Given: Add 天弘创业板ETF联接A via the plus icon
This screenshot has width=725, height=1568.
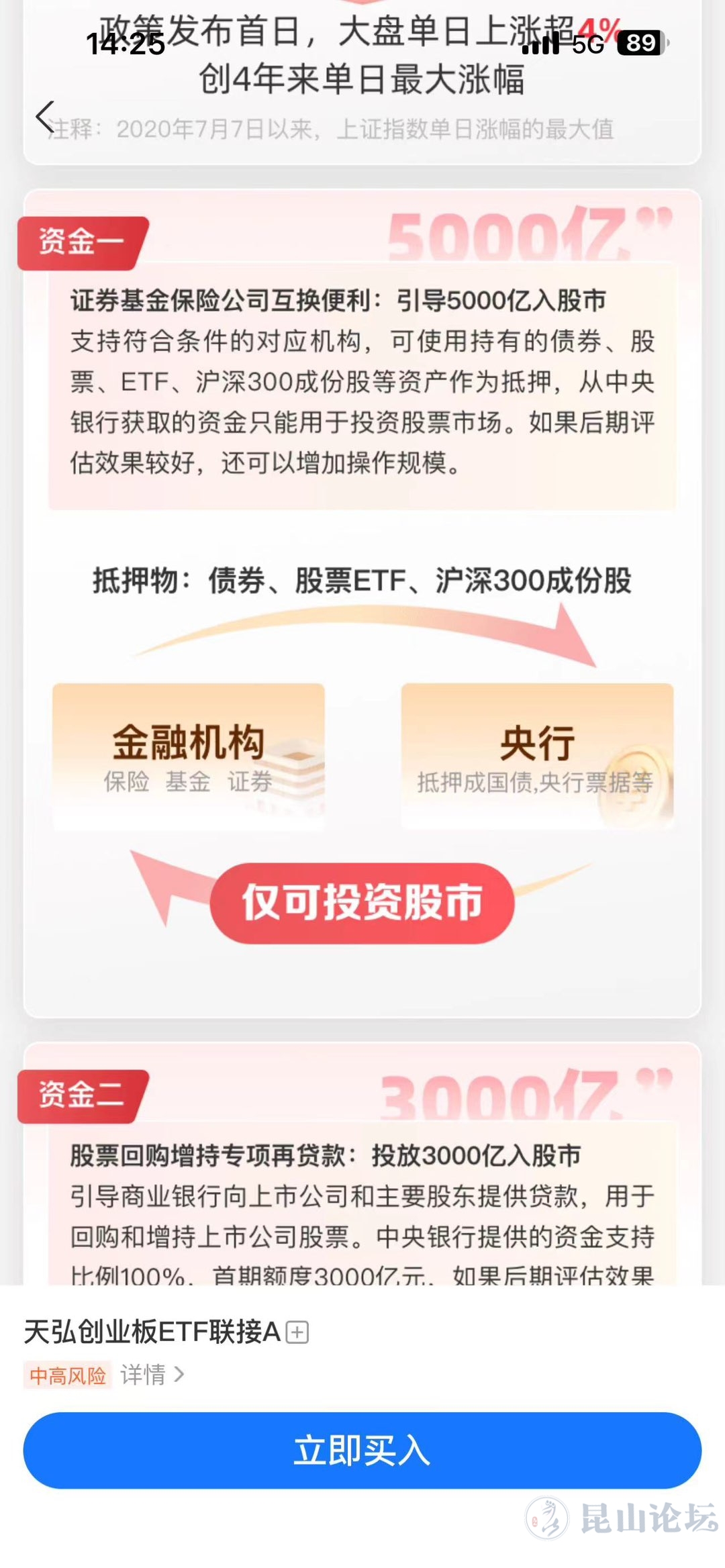Looking at the screenshot, I should 297,1332.
